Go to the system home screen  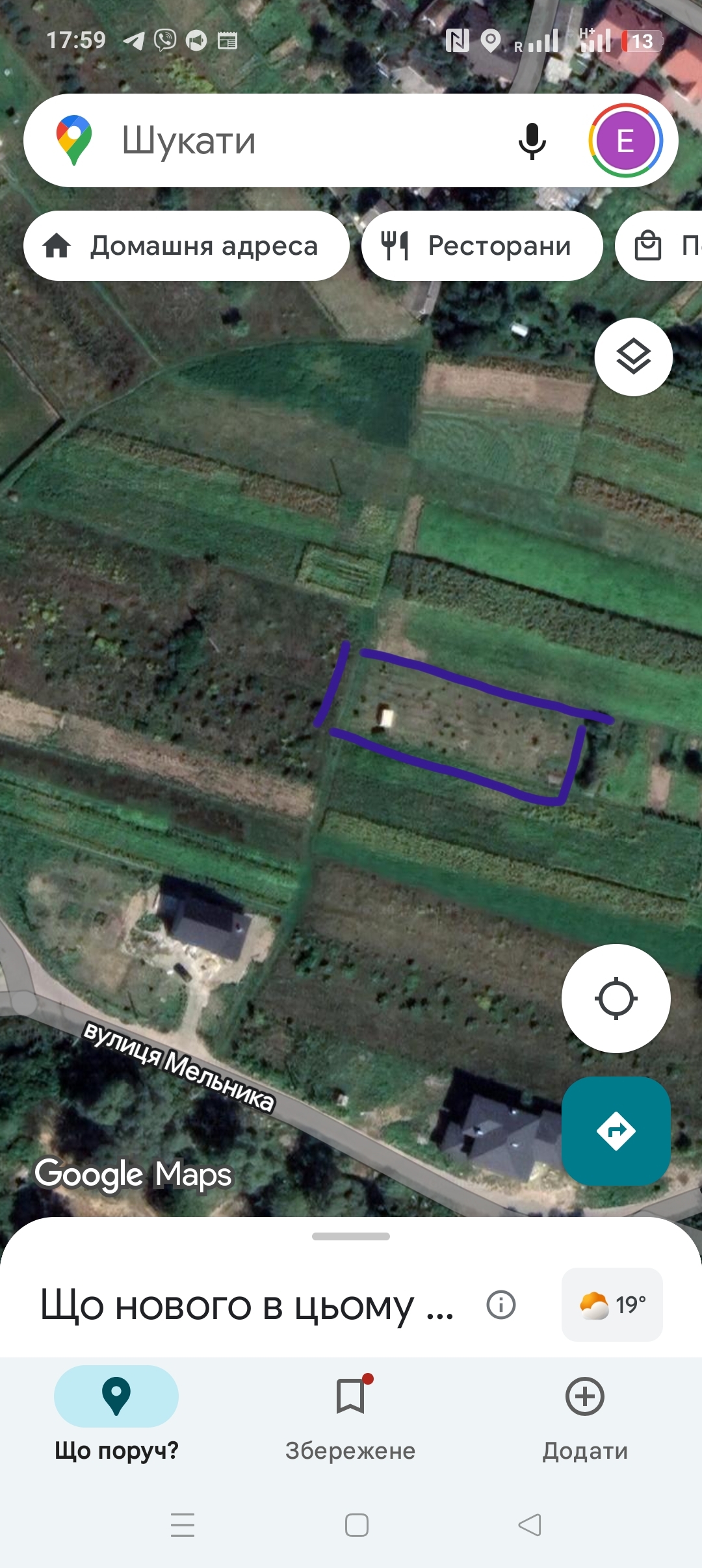pos(357,1524)
